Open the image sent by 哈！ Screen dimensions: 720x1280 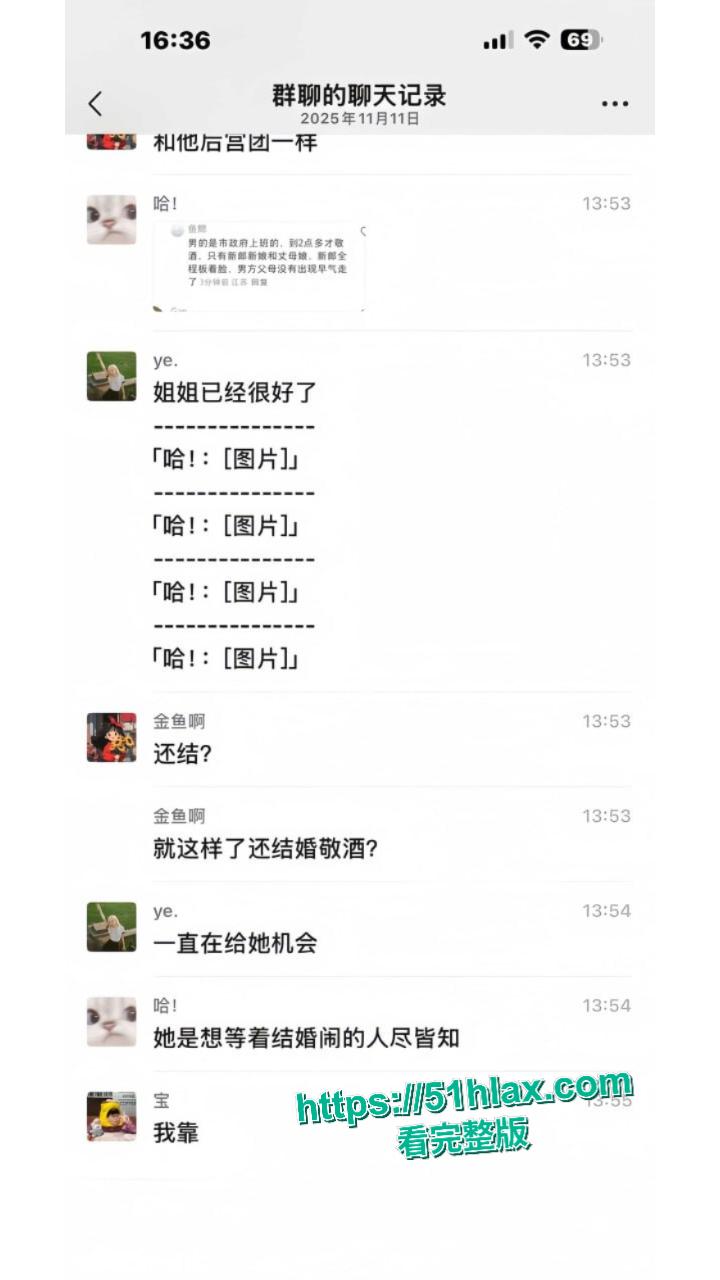coord(259,265)
